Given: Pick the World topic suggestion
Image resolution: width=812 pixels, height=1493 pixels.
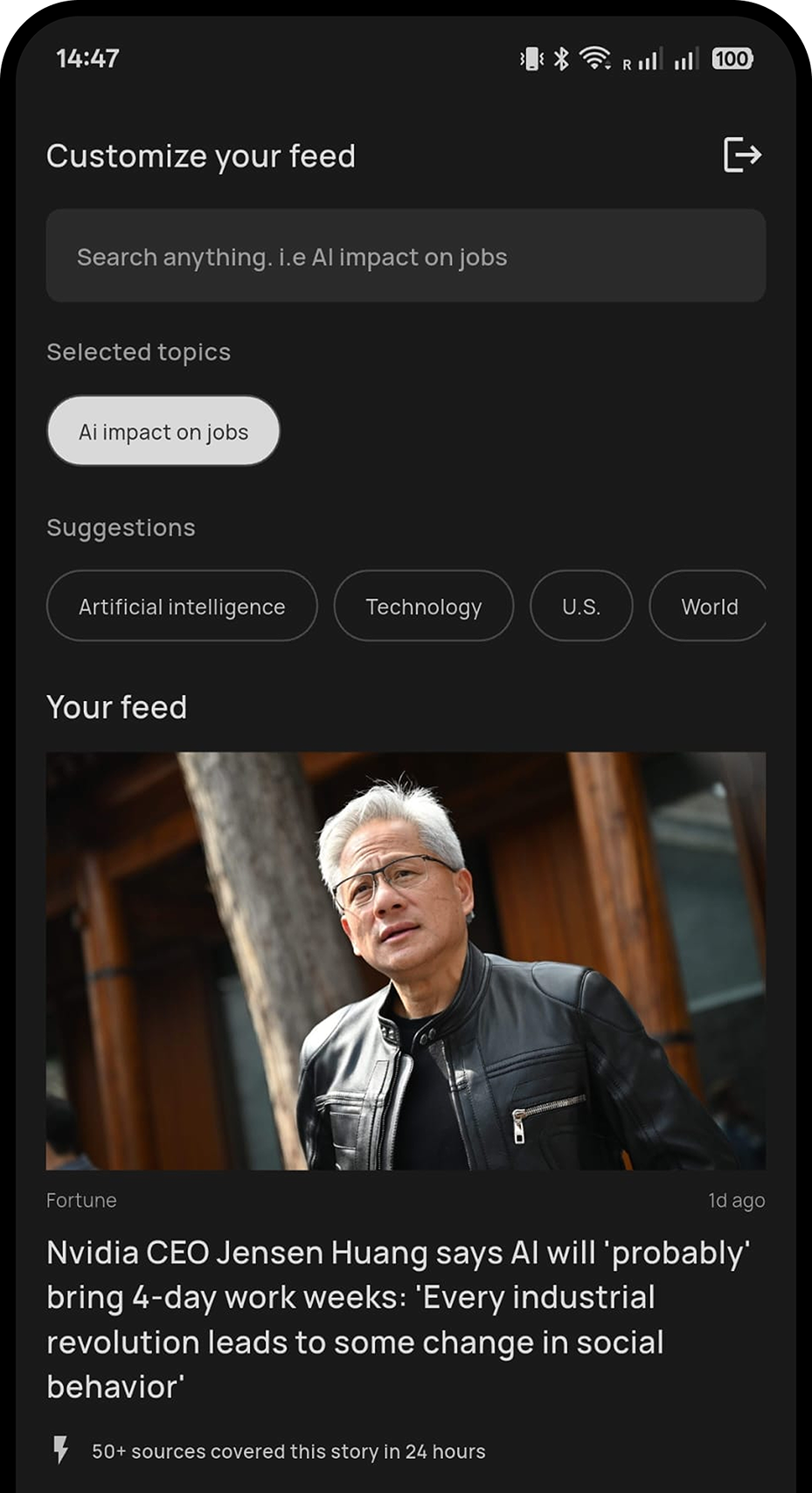Looking at the screenshot, I should [x=709, y=607].
